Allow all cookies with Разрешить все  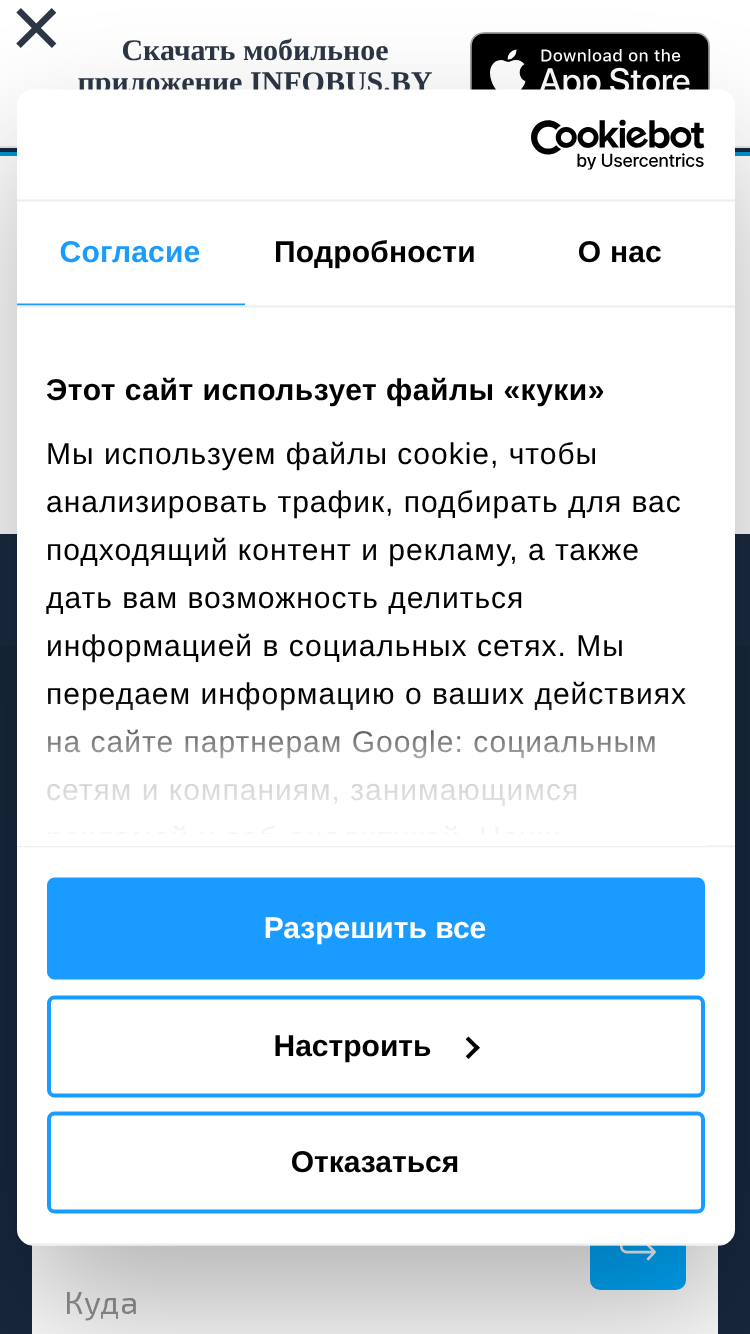[376, 928]
